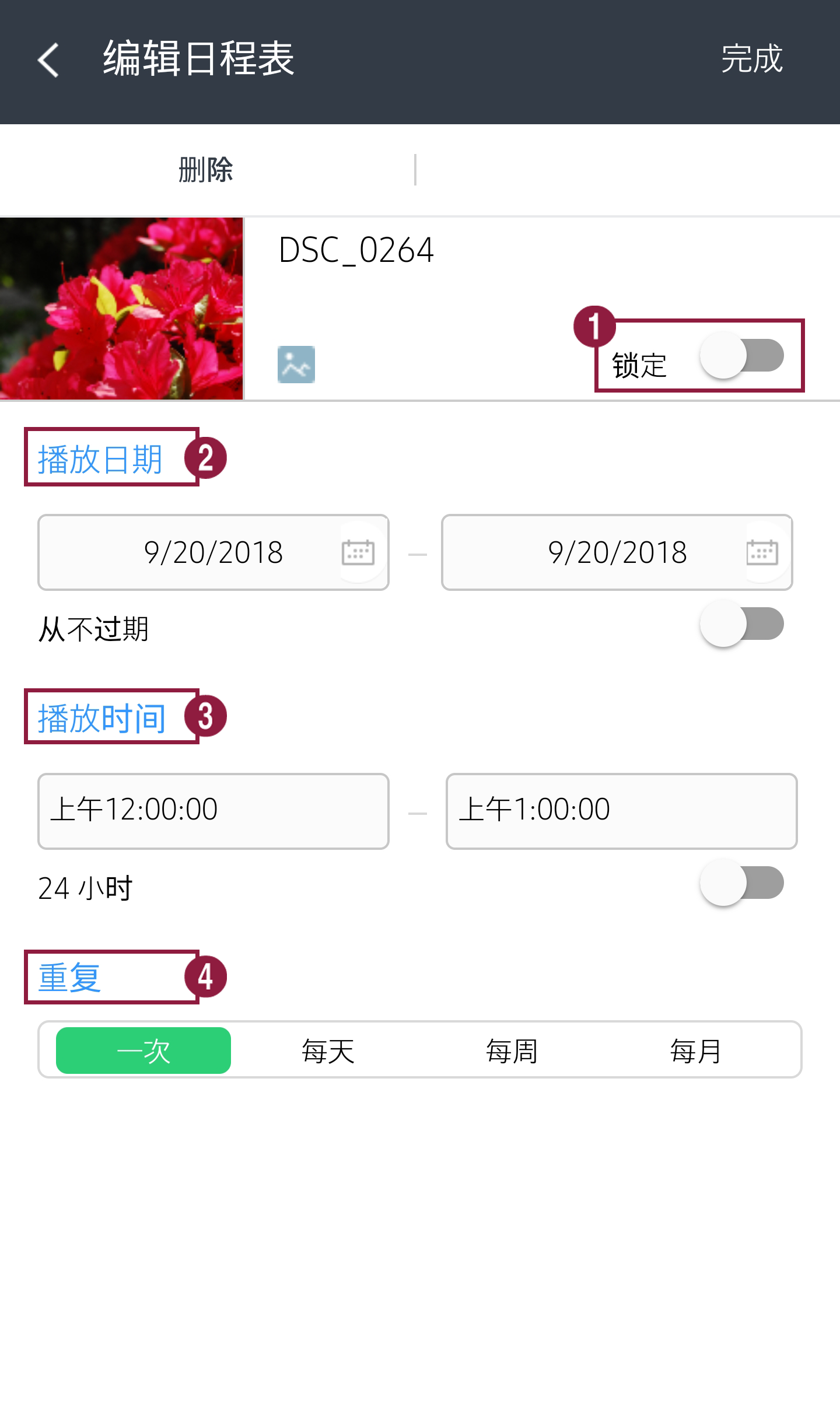Viewport: 840px width, 1404px height.
Task: Choose 每周 repeat option
Action: [512, 1051]
